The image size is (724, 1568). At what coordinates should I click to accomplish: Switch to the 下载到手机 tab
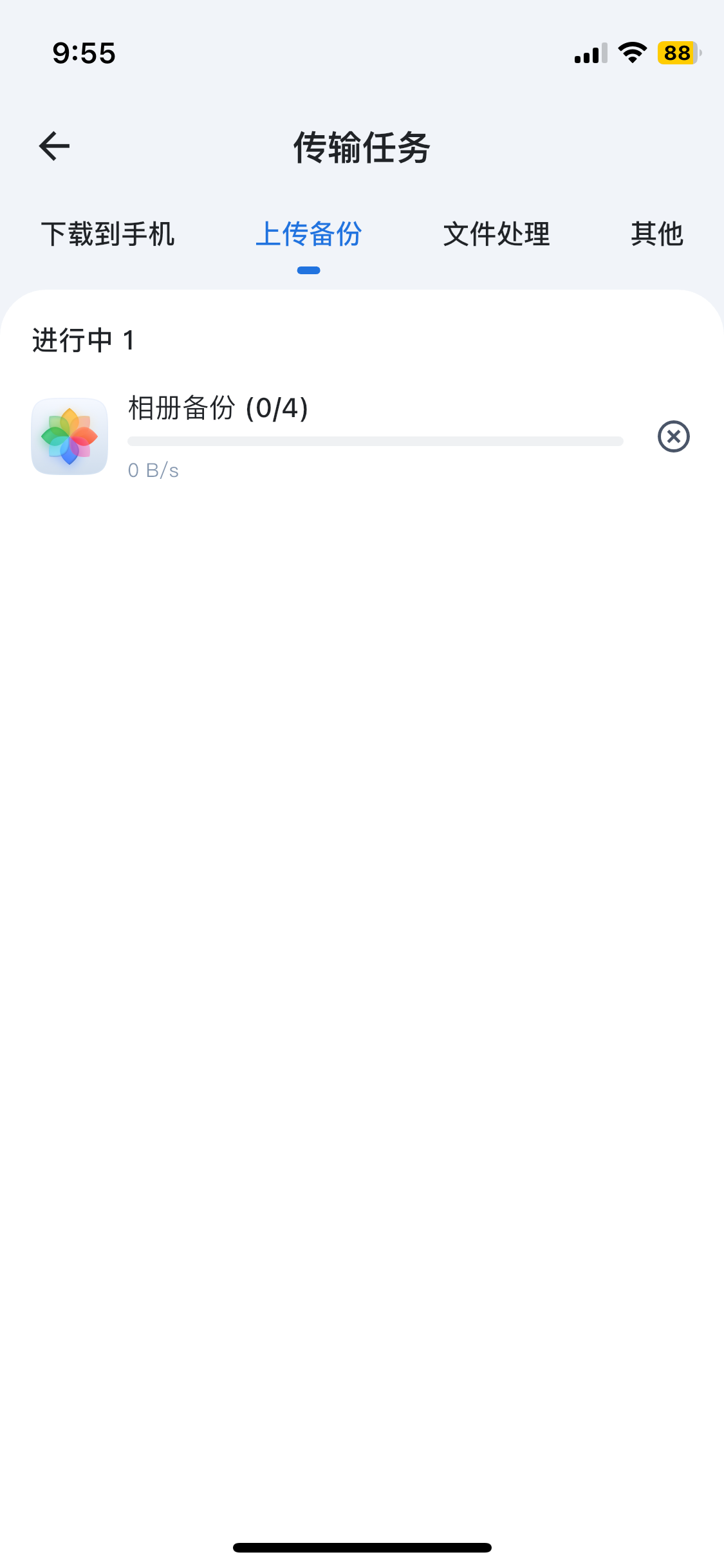[x=107, y=234]
